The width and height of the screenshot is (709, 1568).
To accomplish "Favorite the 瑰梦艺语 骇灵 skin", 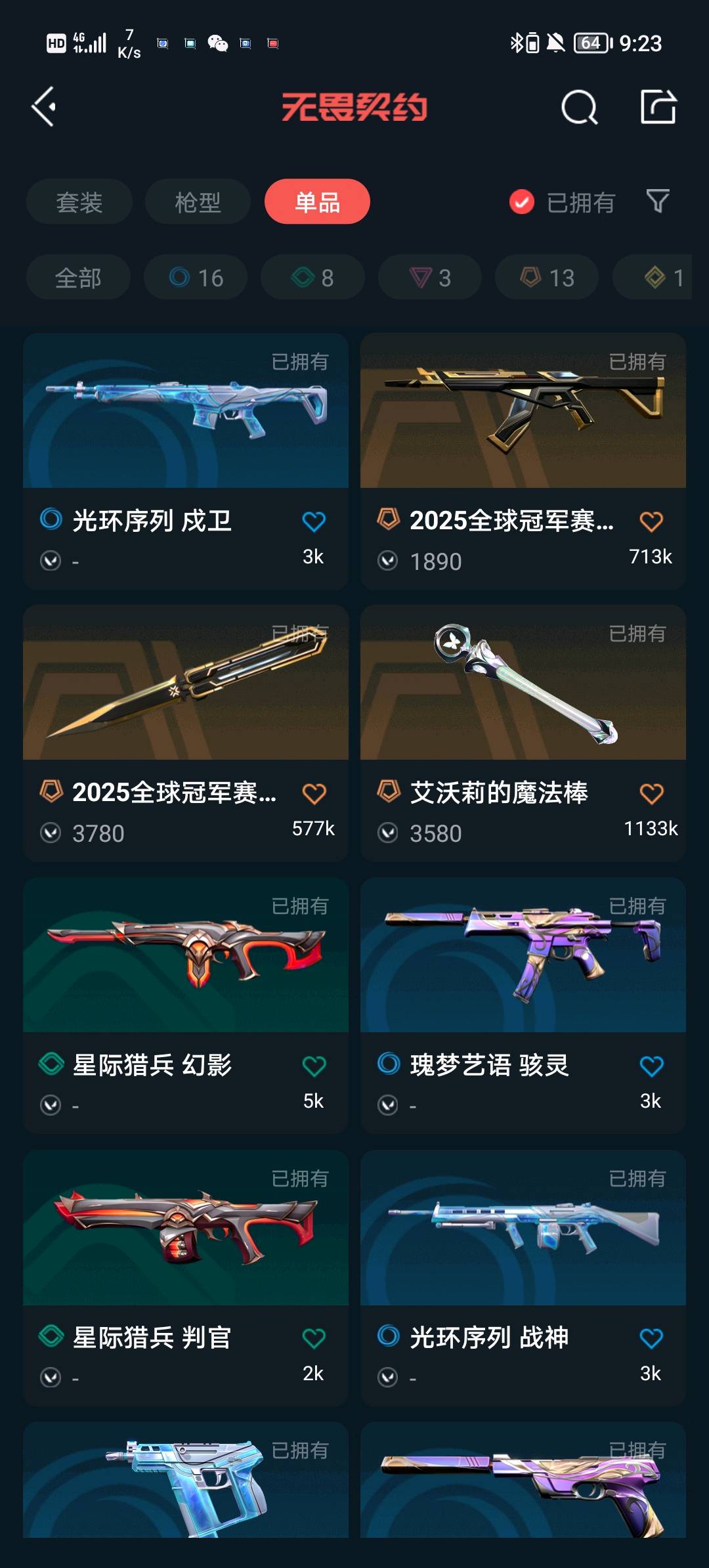I will click(x=651, y=1066).
